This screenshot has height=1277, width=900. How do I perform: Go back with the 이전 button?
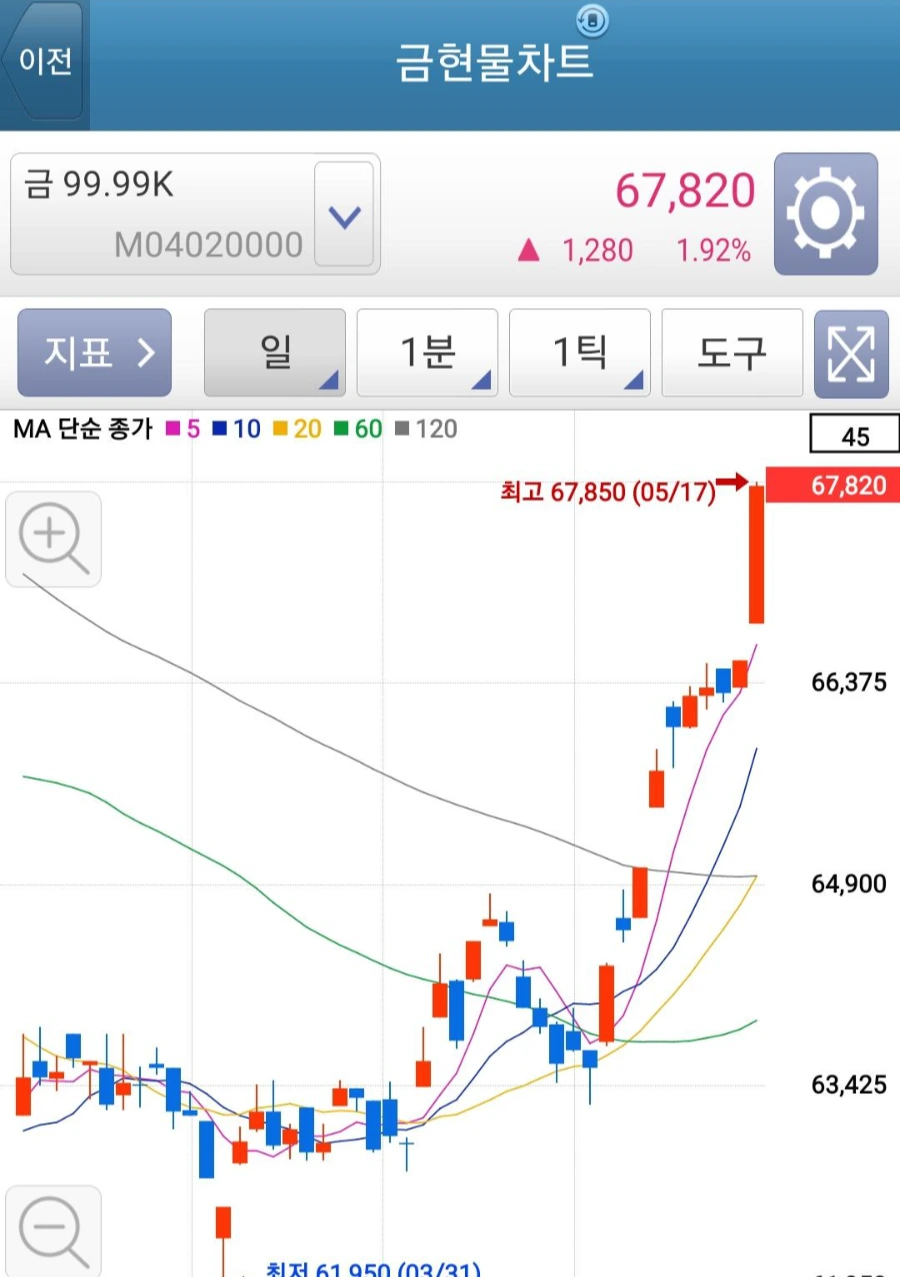point(45,62)
